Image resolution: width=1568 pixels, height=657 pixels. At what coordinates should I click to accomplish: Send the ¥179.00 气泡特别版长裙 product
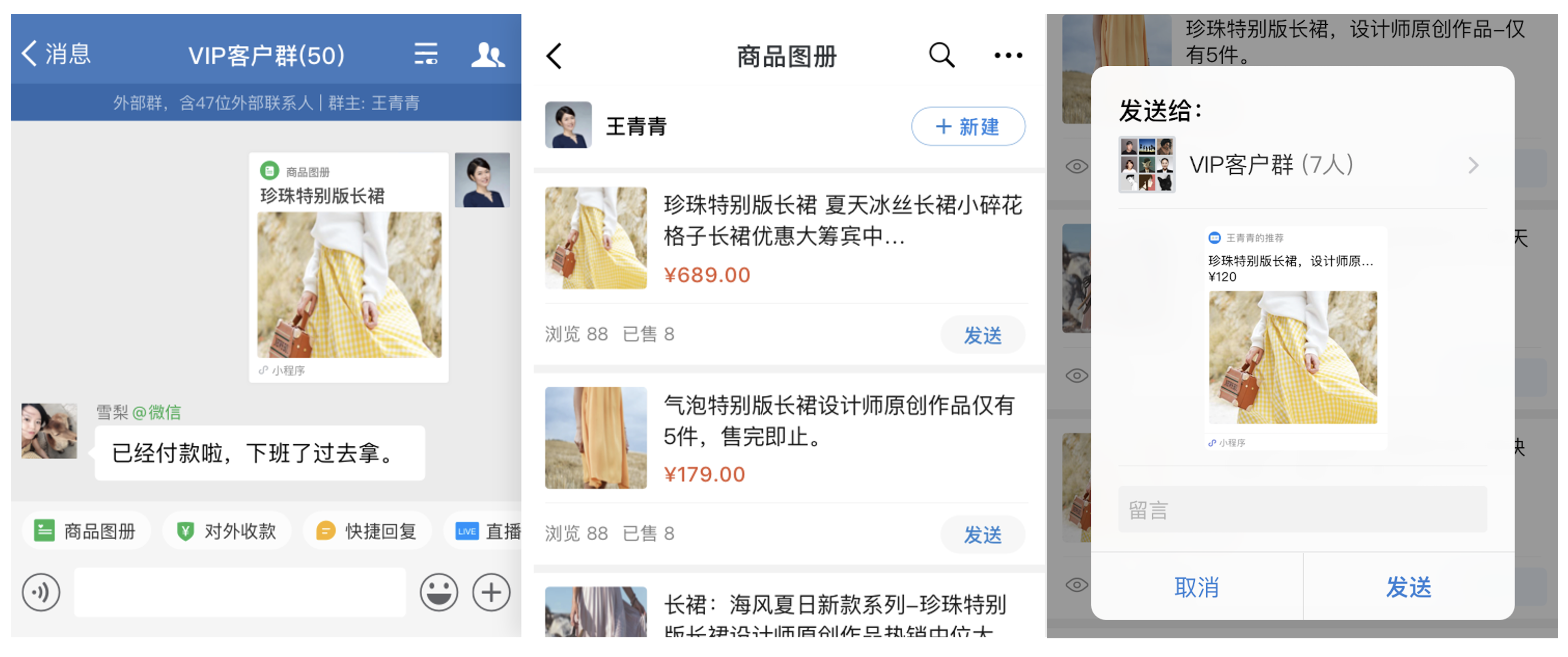point(983,535)
